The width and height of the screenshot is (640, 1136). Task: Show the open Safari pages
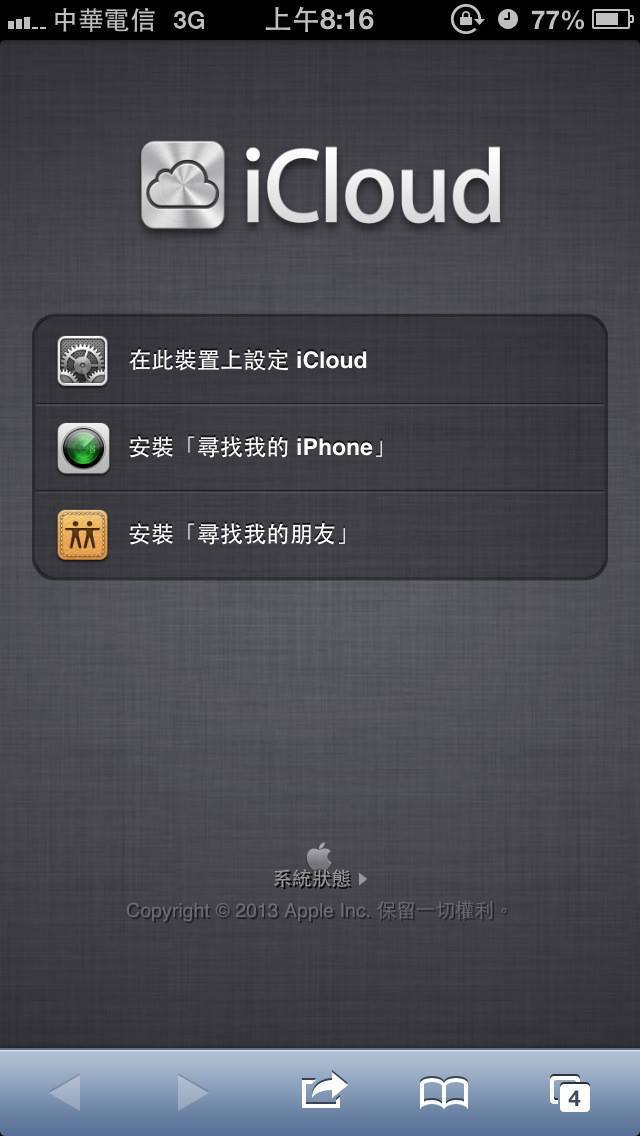(570, 1093)
